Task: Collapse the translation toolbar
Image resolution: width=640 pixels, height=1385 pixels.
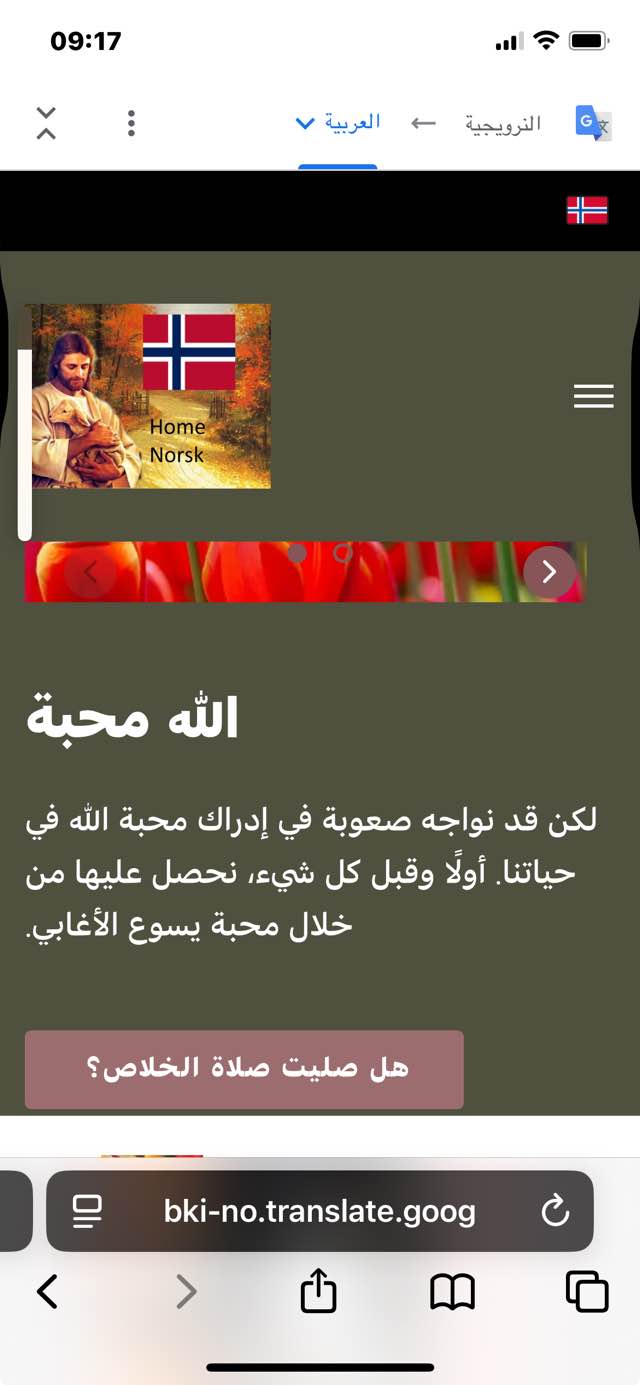Action: tap(46, 123)
